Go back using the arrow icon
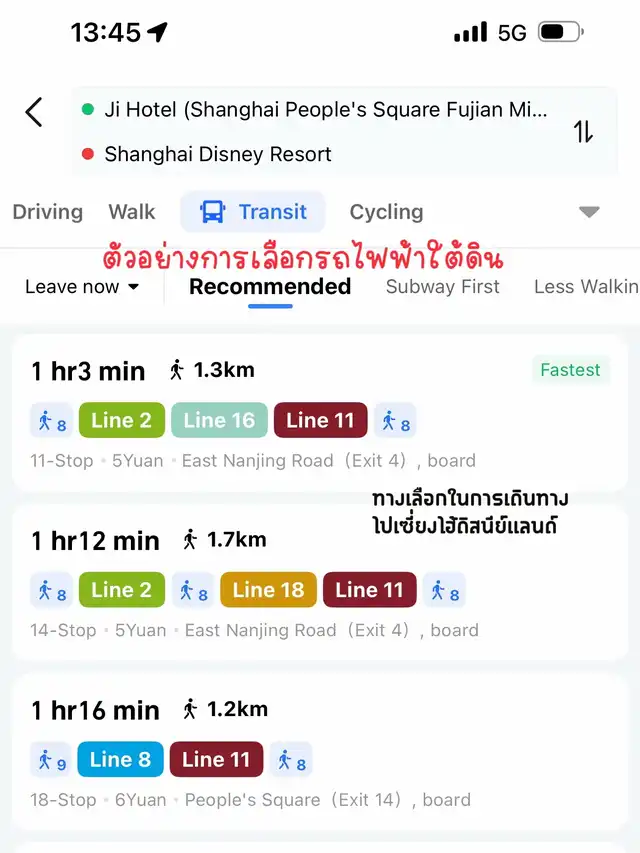This screenshot has height=853, width=640. click(x=34, y=112)
